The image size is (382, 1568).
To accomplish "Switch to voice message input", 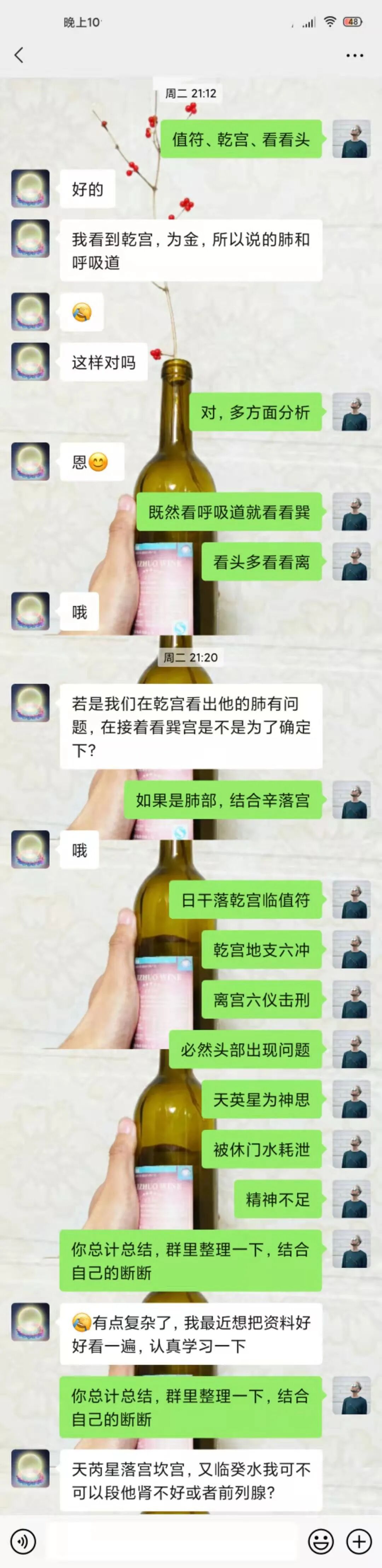I will (23, 1541).
